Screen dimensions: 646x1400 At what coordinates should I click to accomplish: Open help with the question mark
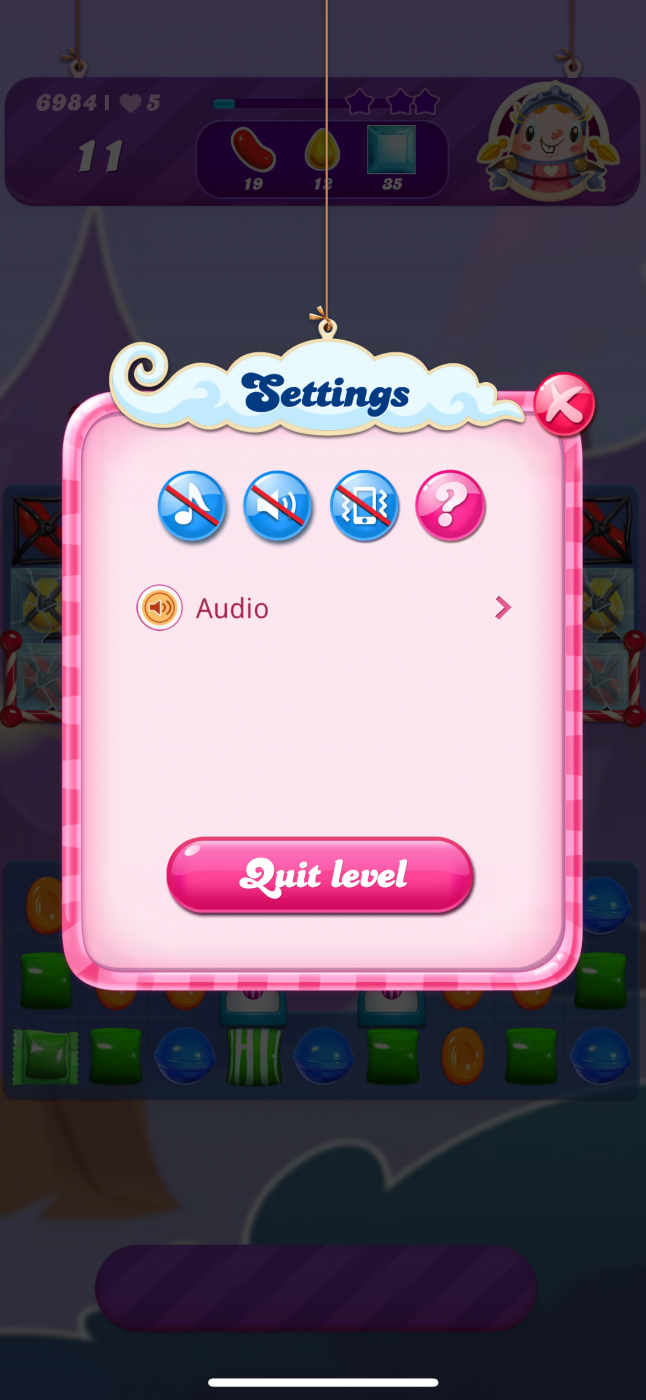pos(450,506)
